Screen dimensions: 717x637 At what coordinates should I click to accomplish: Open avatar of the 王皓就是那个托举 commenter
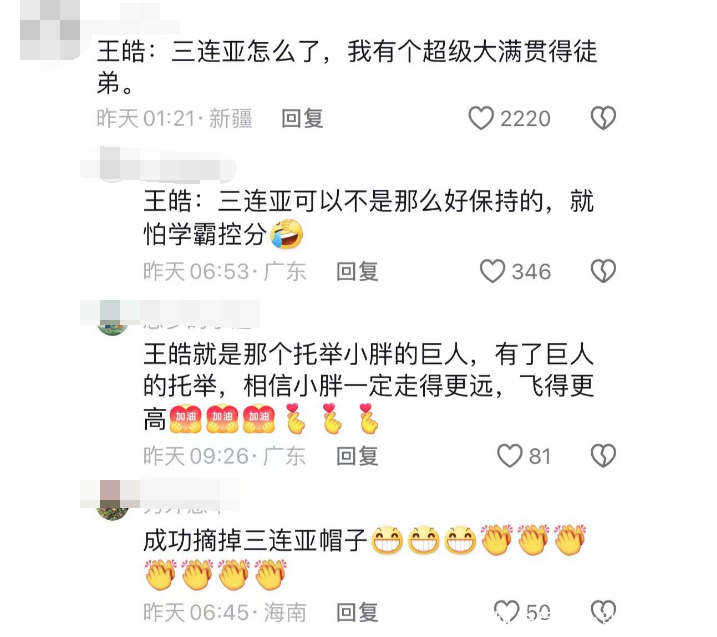(112, 320)
